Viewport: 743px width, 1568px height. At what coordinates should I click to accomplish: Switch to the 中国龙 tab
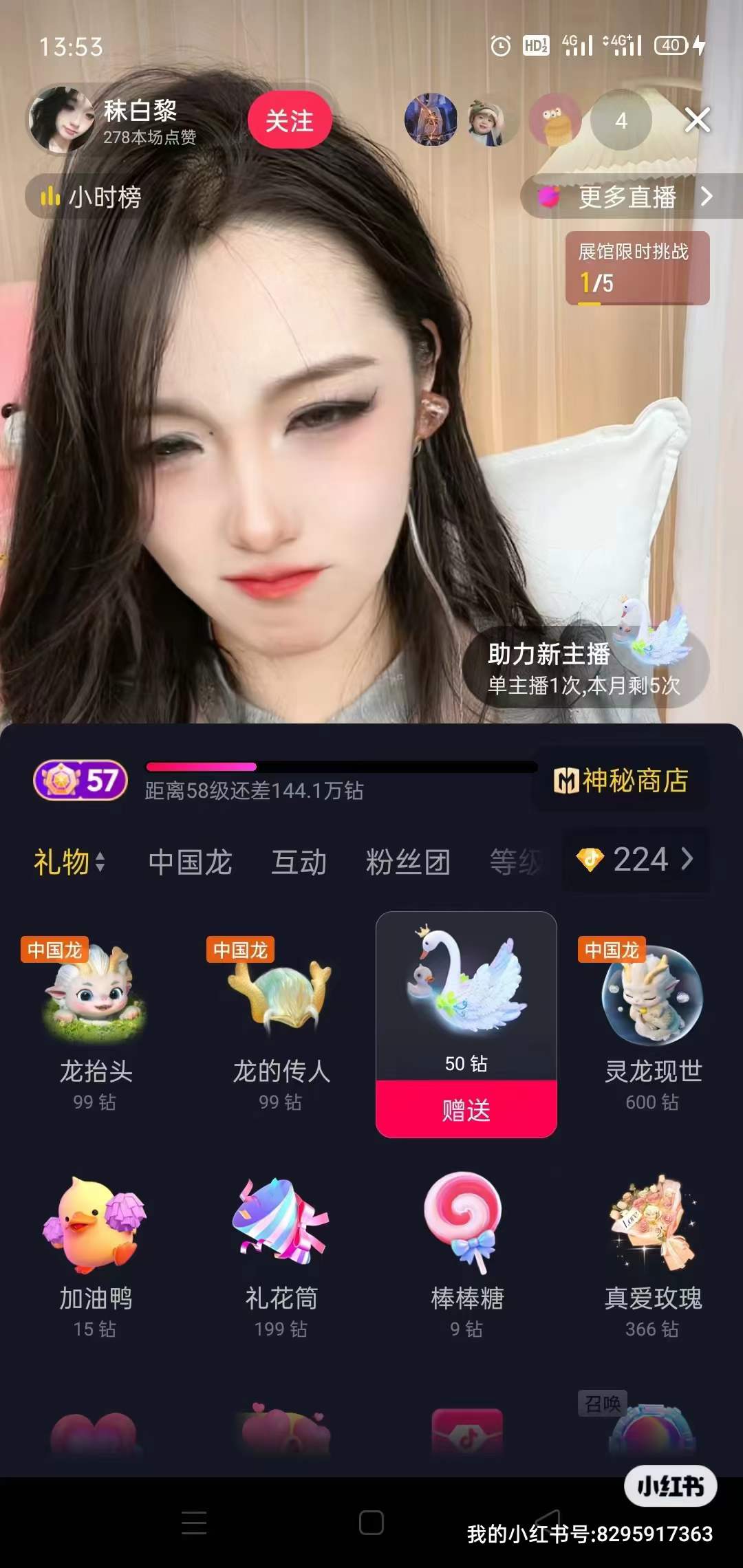[190, 862]
